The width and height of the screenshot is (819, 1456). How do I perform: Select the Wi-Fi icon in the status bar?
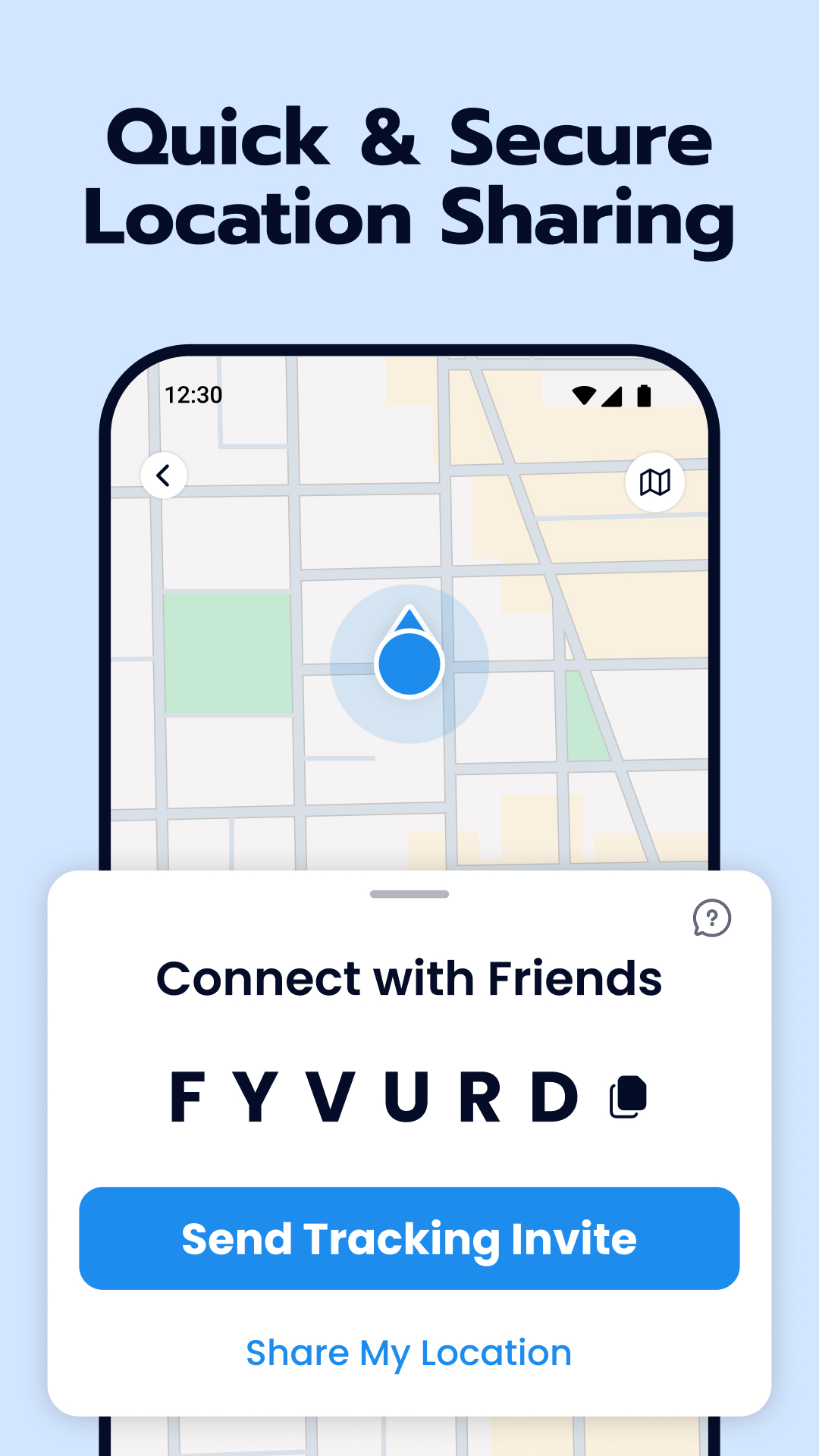pyautogui.click(x=585, y=395)
